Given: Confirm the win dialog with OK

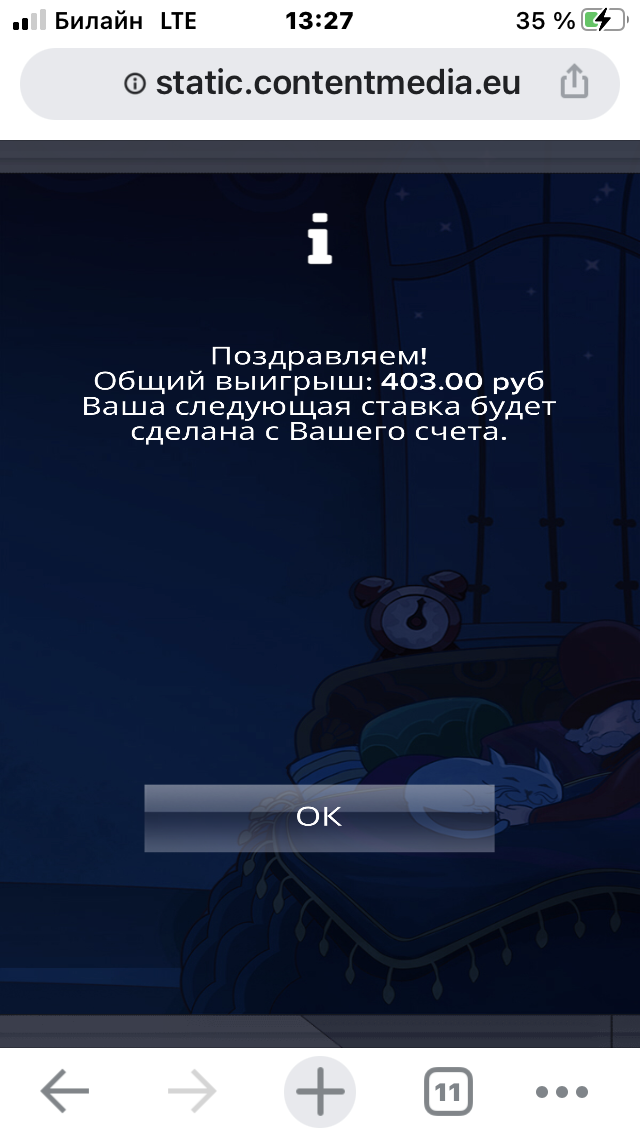Looking at the screenshot, I should (x=319, y=818).
